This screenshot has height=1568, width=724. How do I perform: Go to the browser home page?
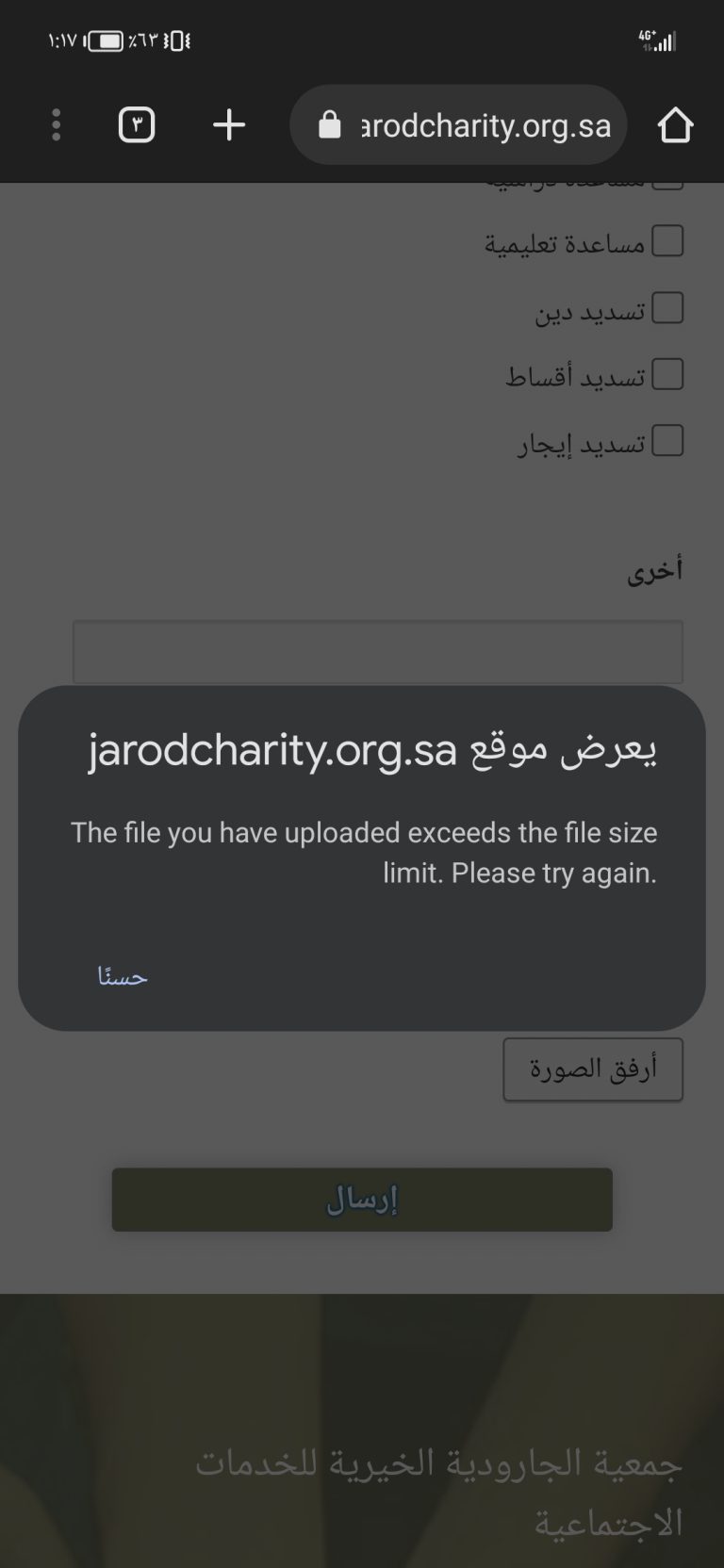coord(675,124)
